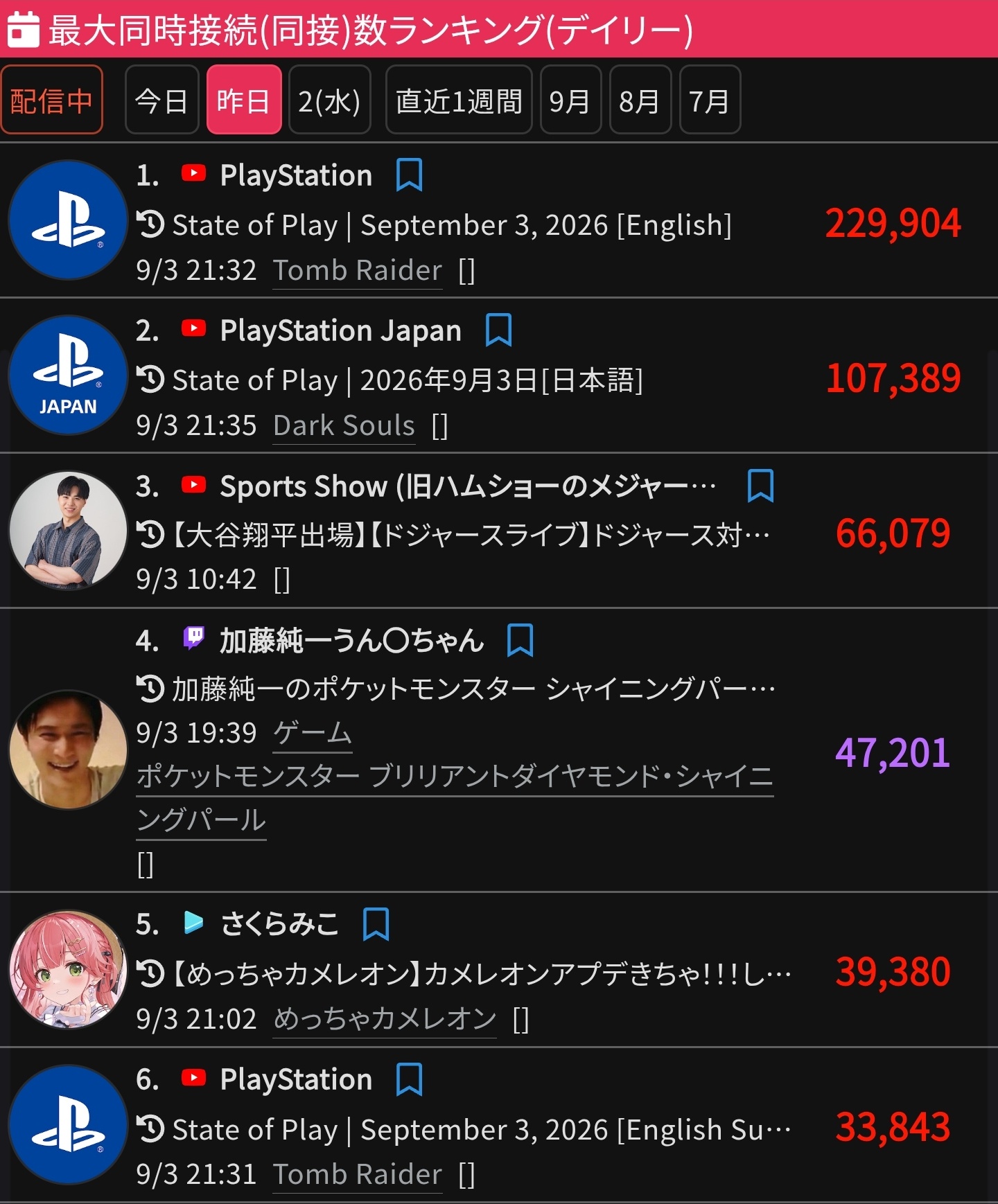Viewport: 998px width, 1204px height.
Task: Open the State of Play [日本語] stream
Action: [408, 380]
